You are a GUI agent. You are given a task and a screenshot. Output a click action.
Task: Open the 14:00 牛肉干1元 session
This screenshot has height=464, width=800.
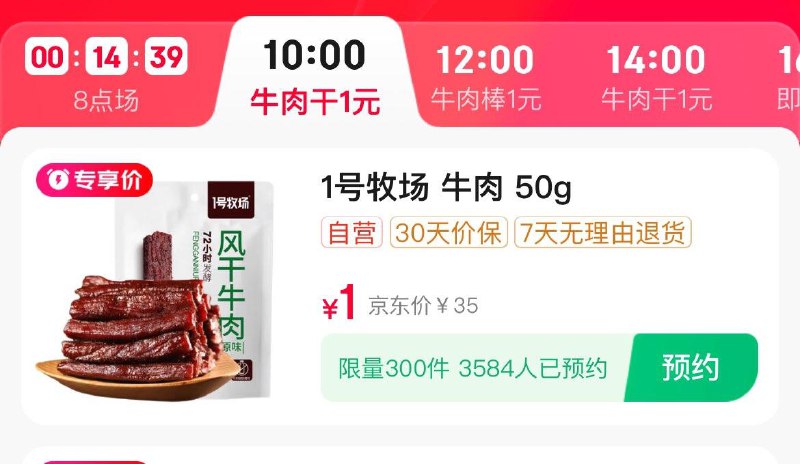(x=656, y=76)
